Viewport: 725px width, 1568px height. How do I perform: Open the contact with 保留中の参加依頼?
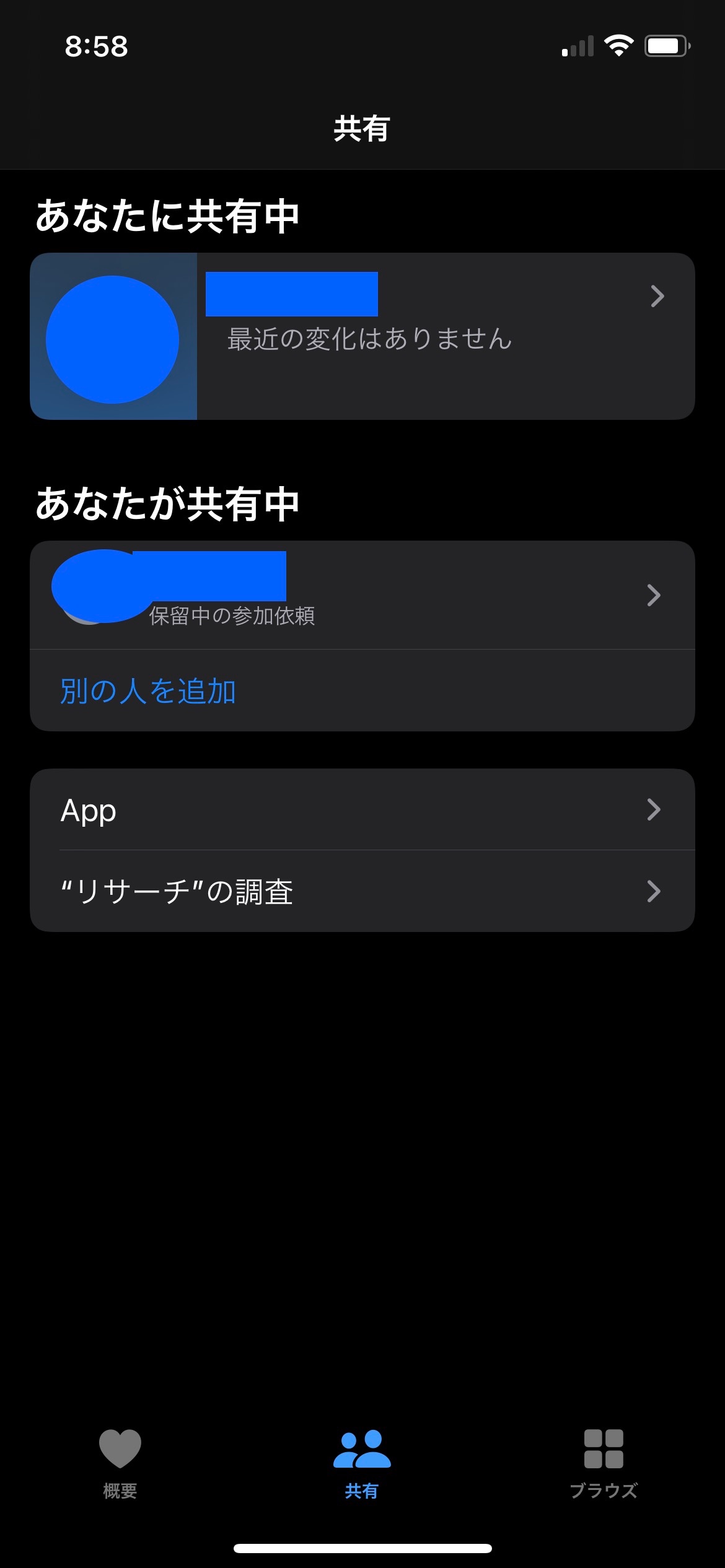click(362, 595)
